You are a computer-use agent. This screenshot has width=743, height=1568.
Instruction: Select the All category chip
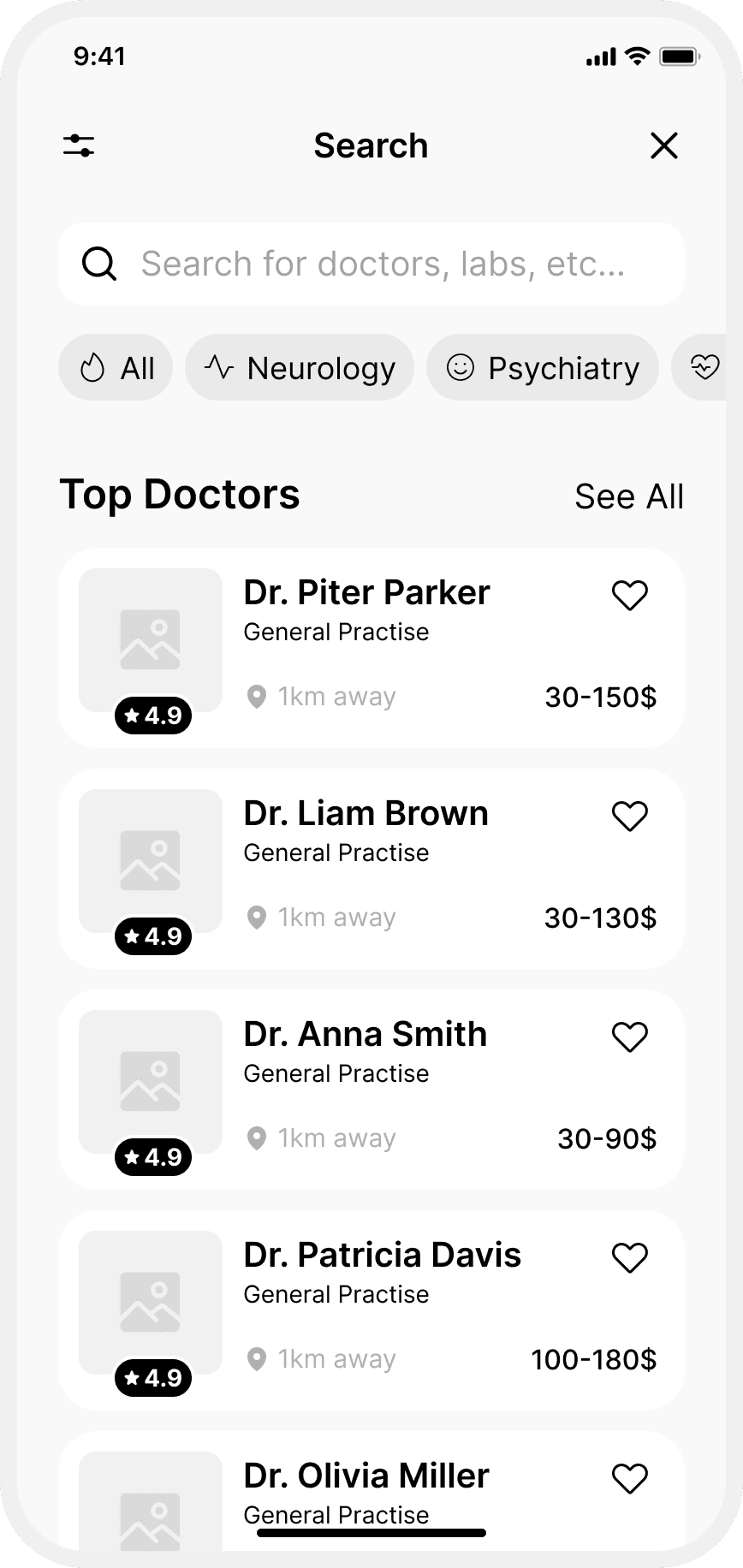pyautogui.click(x=116, y=368)
